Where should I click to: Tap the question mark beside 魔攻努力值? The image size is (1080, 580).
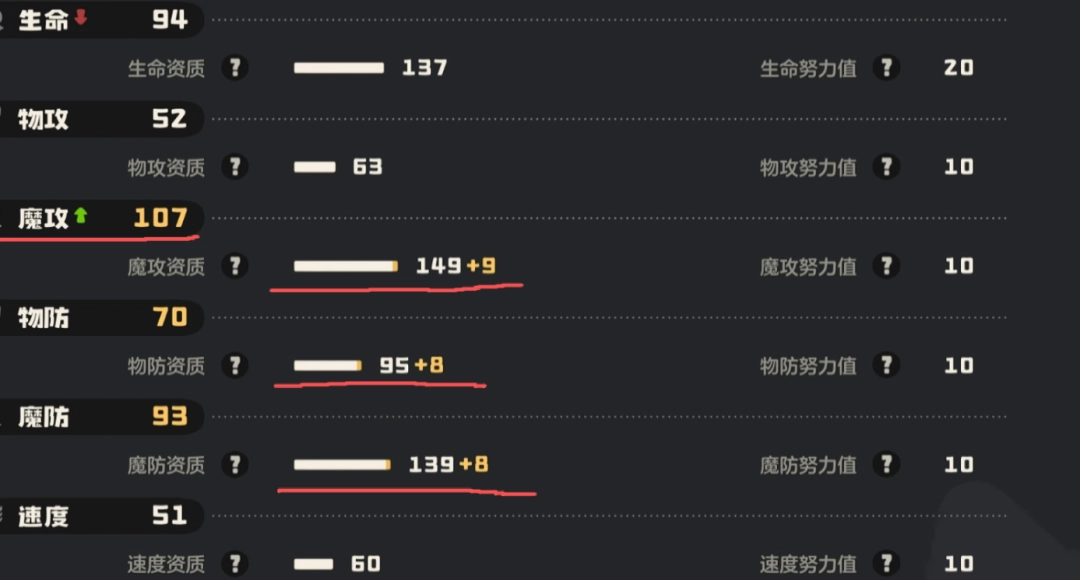tap(886, 266)
